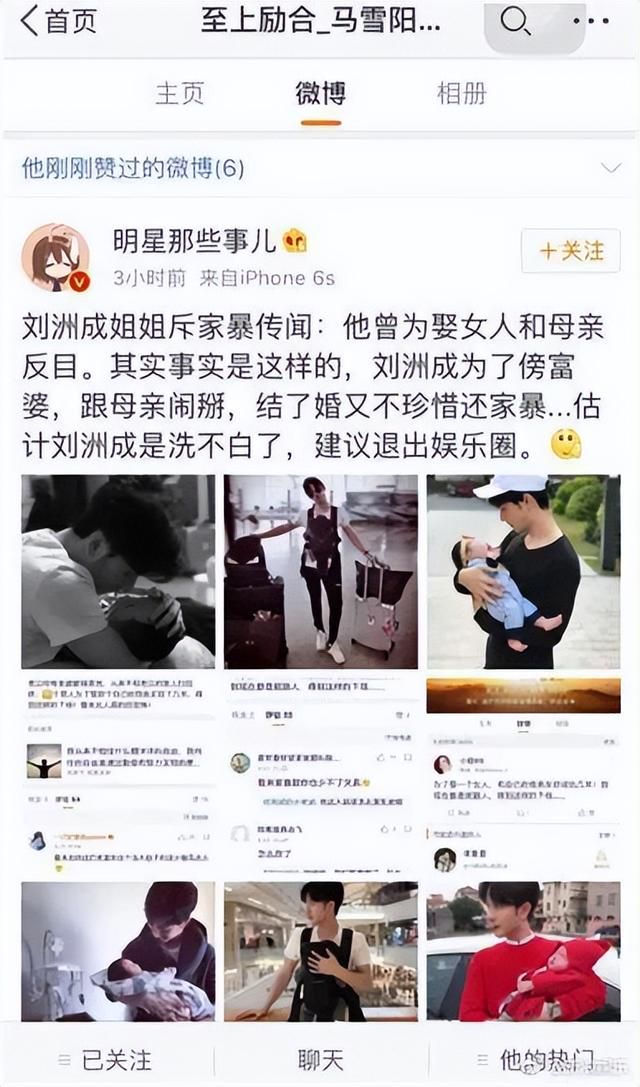Open the search magnifier icon
This screenshot has width=640, height=1087.
pyautogui.click(x=515, y=21)
